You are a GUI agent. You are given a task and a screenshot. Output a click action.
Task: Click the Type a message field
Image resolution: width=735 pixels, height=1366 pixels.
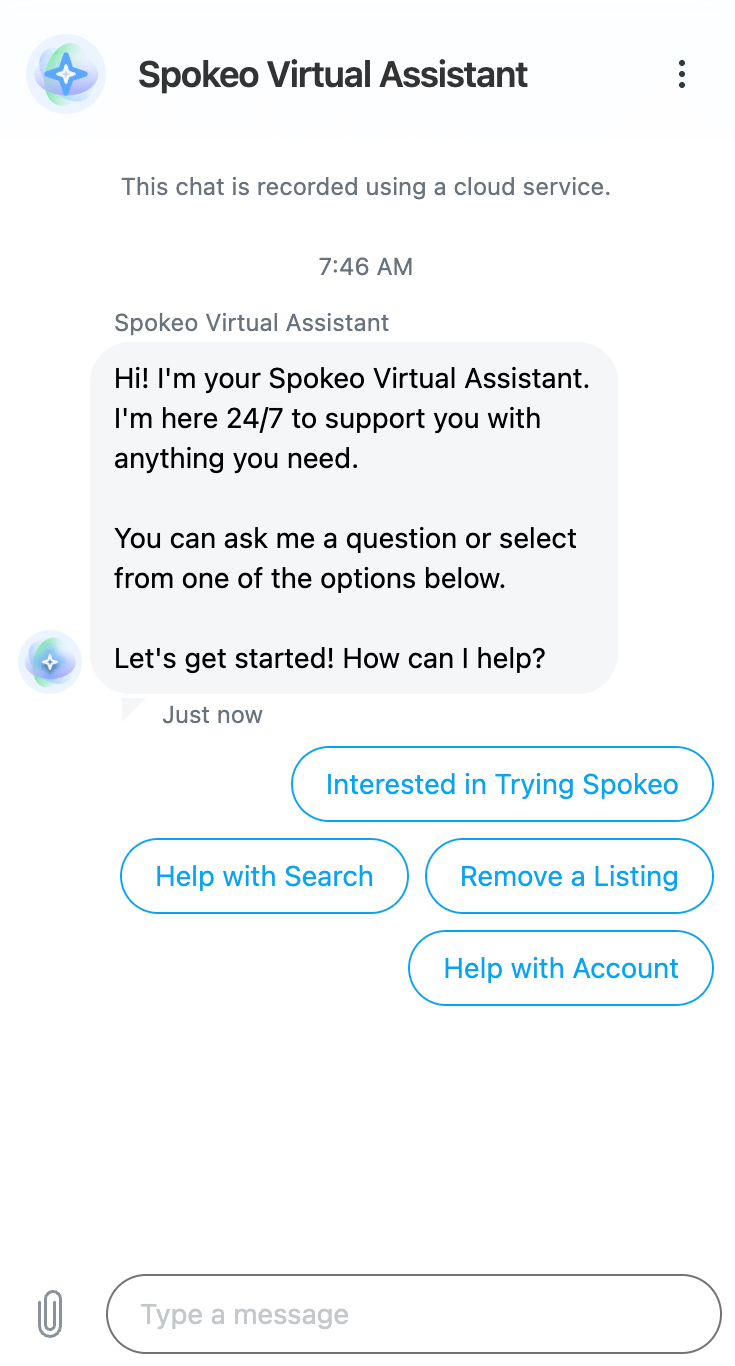click(x=414, y=1313)
